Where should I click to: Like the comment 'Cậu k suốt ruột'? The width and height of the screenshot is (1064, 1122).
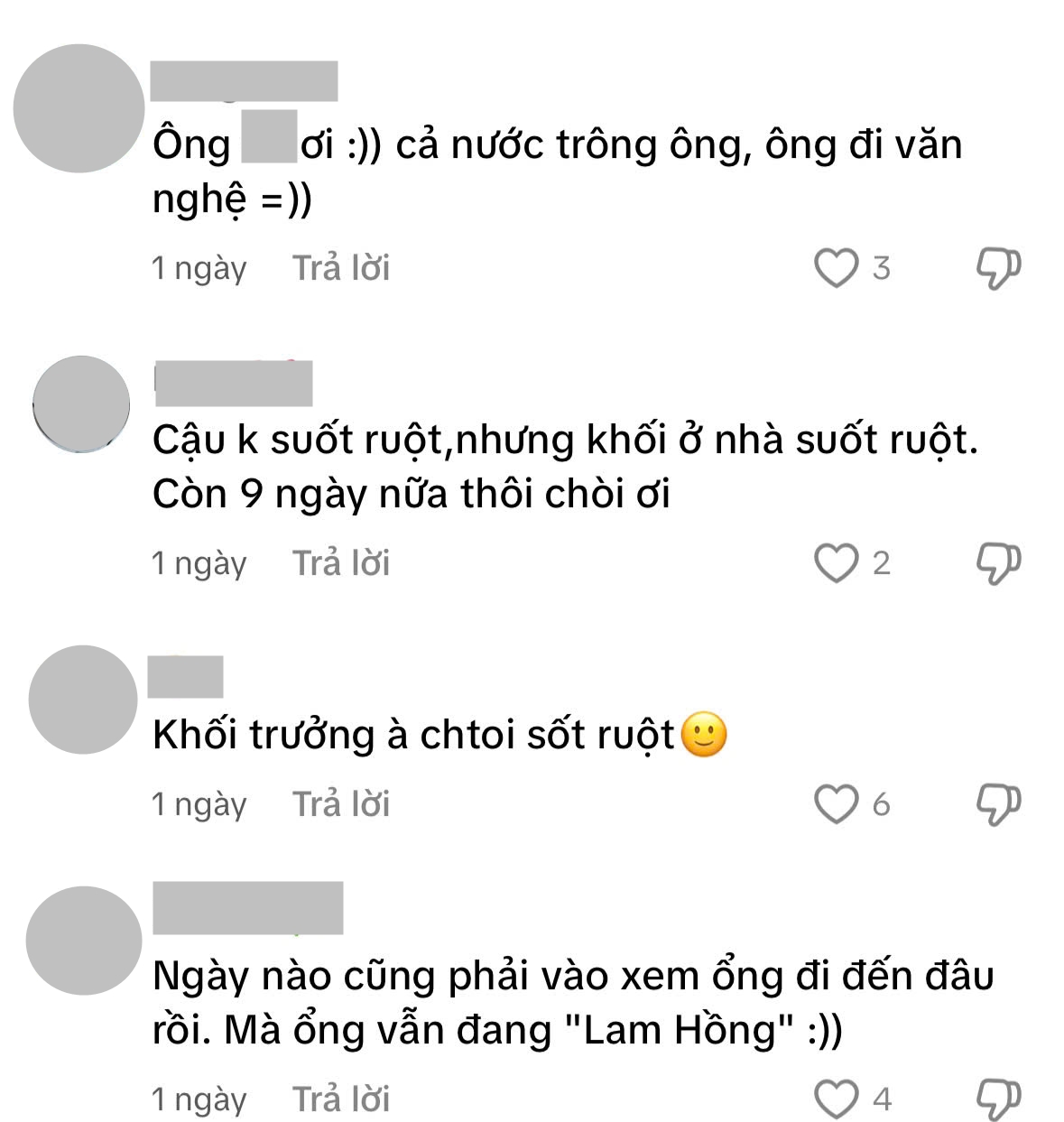pos(836,563)
